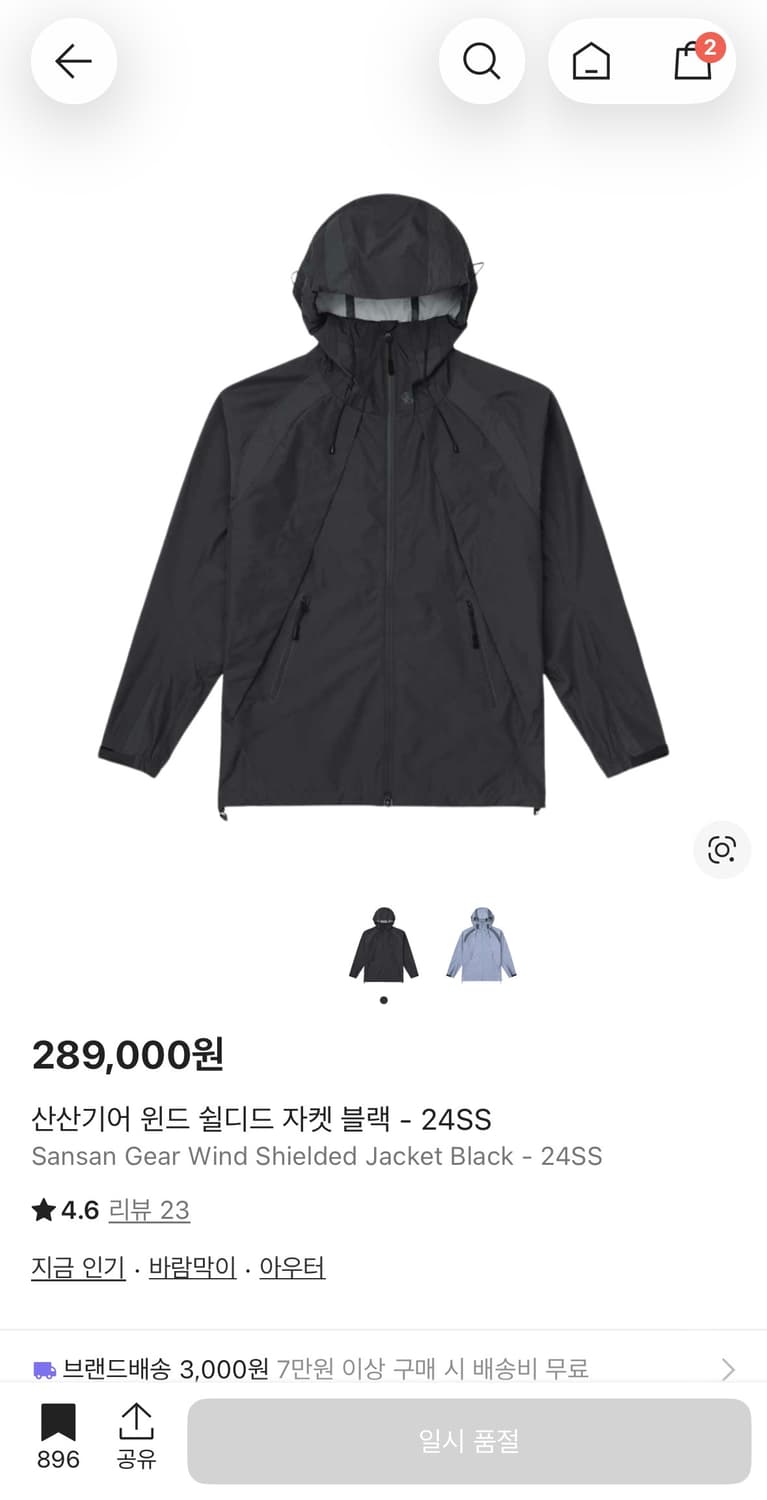Tap the bookmark icon showing 896 saves
Image resolution: width=767 pixels, height=1500 pixels.
point(58,1419)
